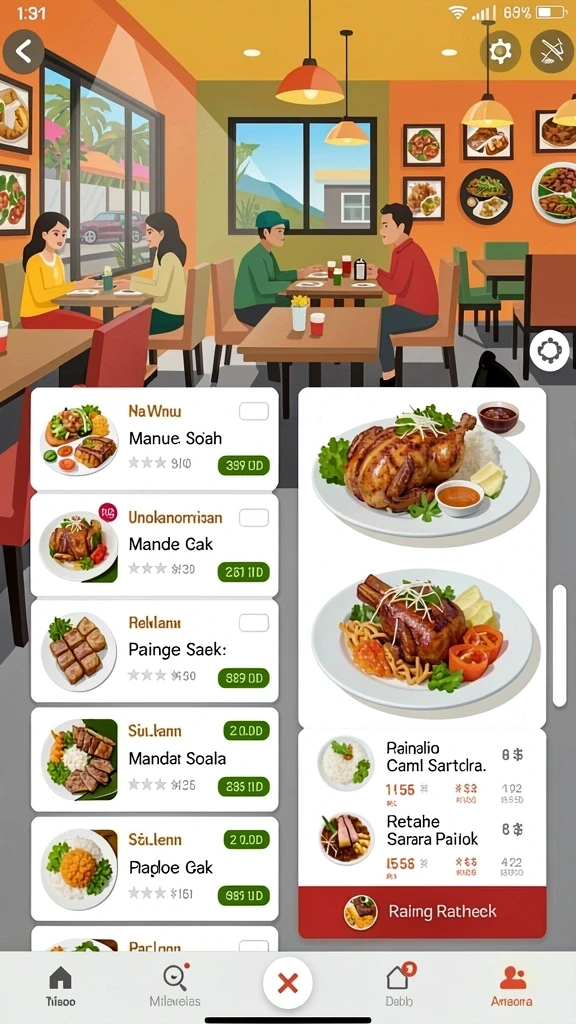576x1024 pixels.
Task: Open the Plagloe Gak dish card
Action: [x=155, y=868]
